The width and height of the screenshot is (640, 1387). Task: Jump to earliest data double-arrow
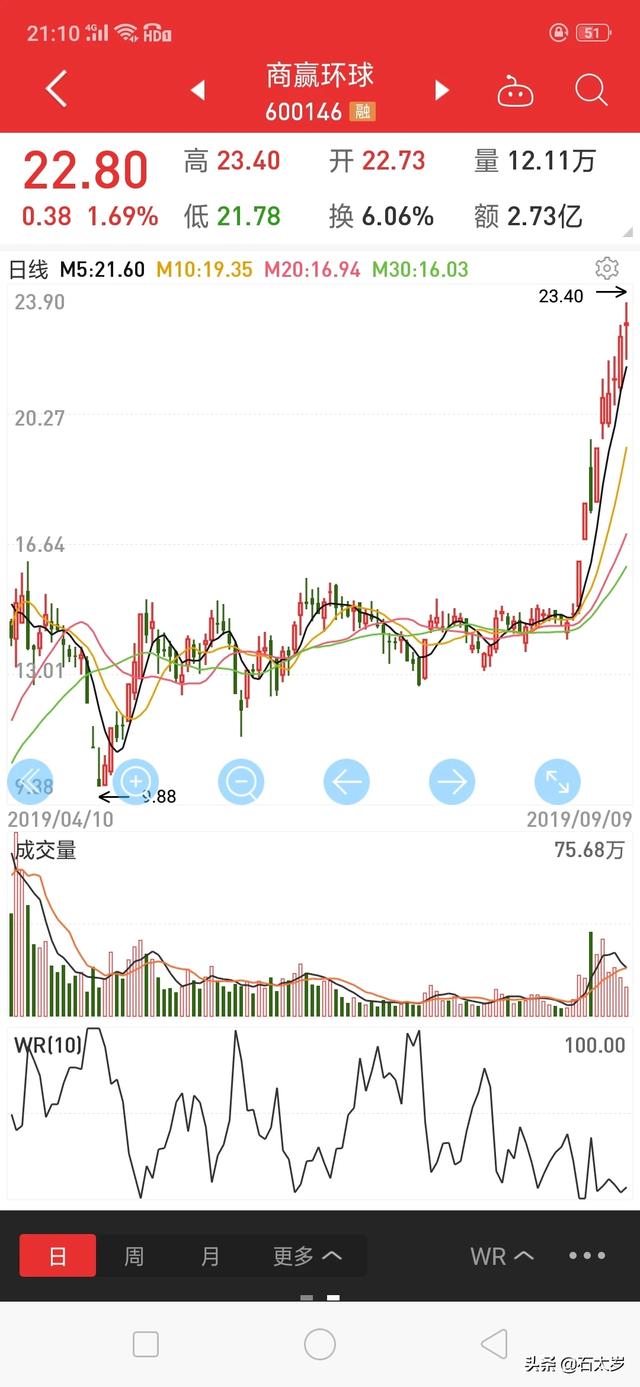click(x=30, y=781)
